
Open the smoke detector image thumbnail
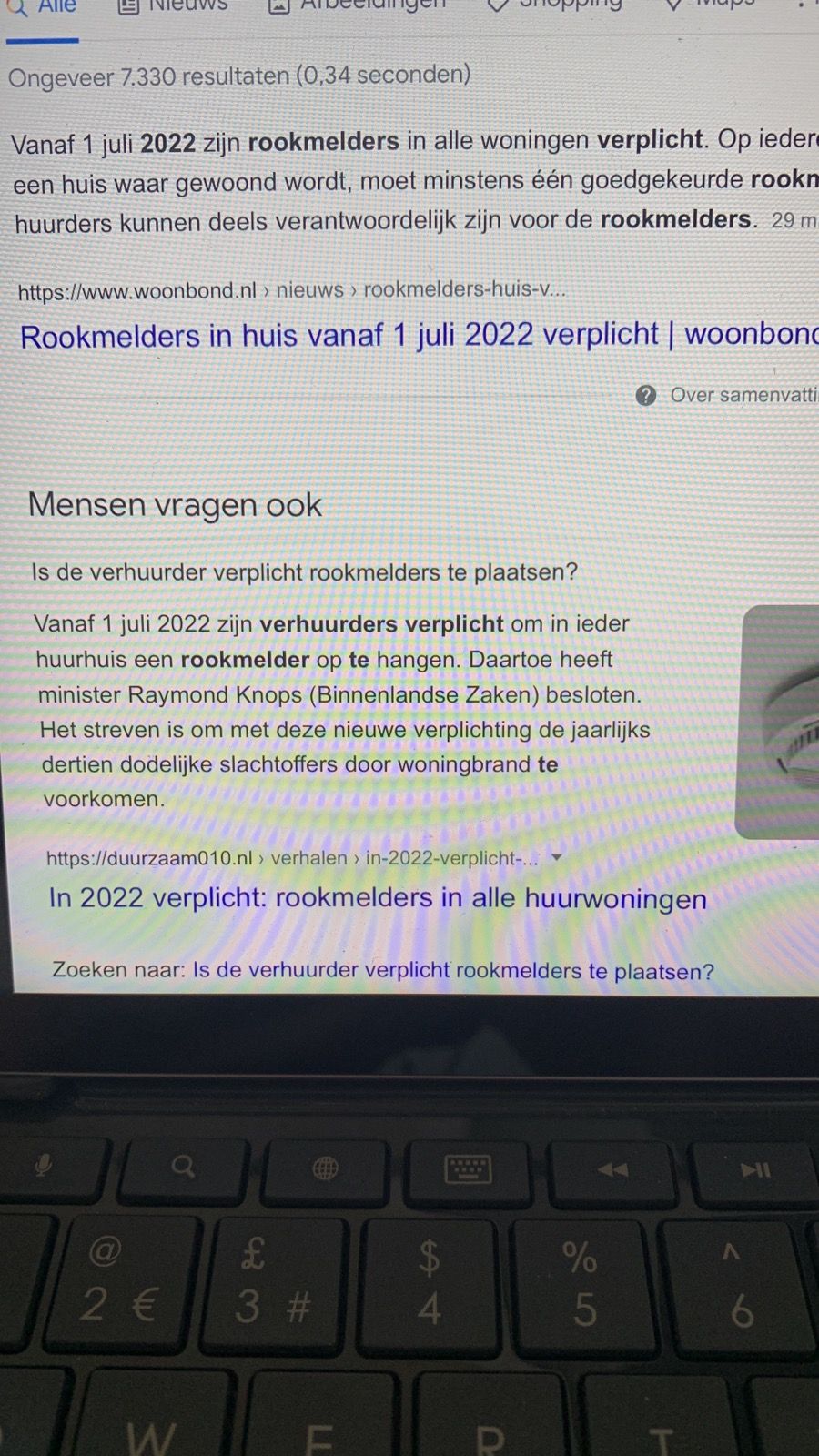tap(780, 721)
